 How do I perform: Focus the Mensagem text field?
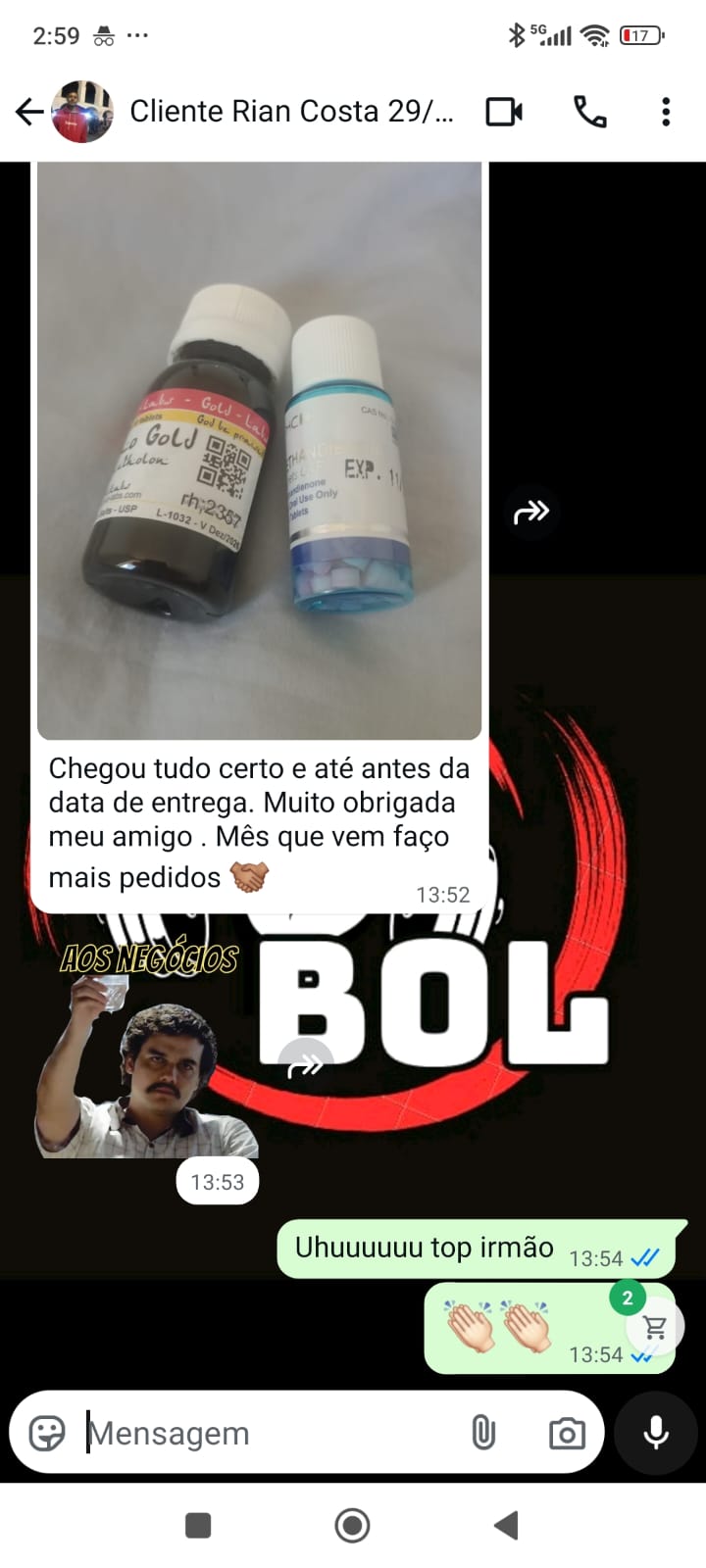coord(265,1433)
